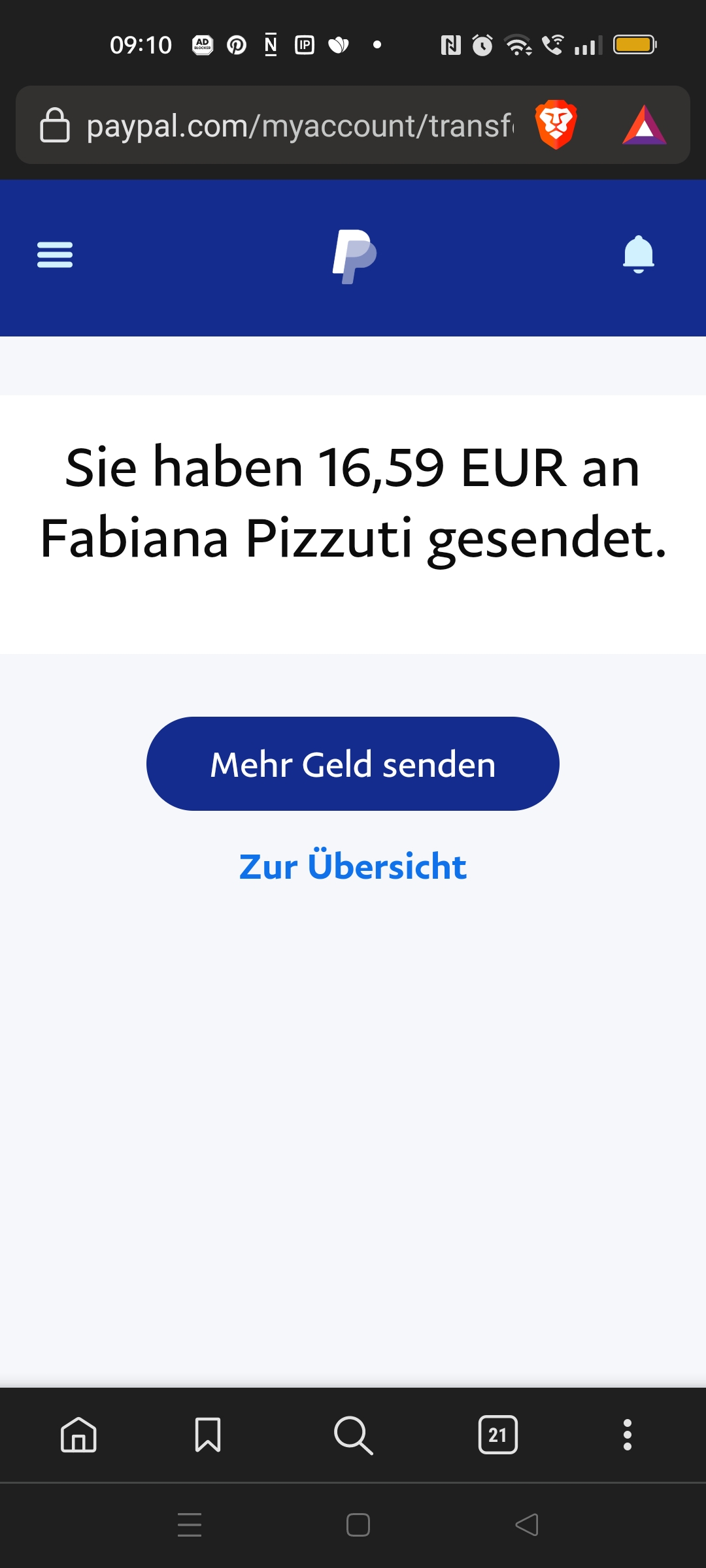Screen dimensions: 706x1568
Task: Open the browser three-dot menu
Action: click(x=628, y=1435)
